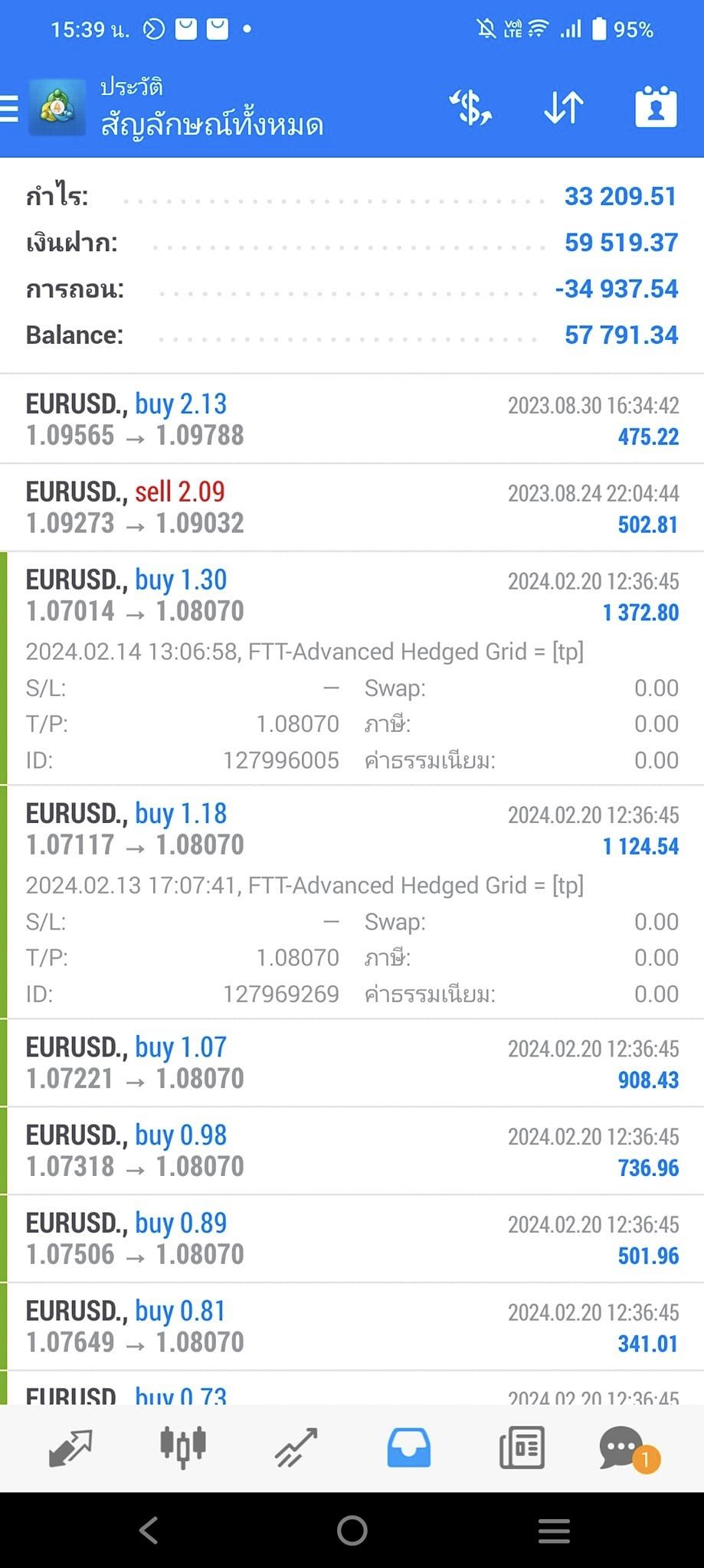
Task: Expand the EURUSD buy 1.07 trade
Action: point(352,1063)
